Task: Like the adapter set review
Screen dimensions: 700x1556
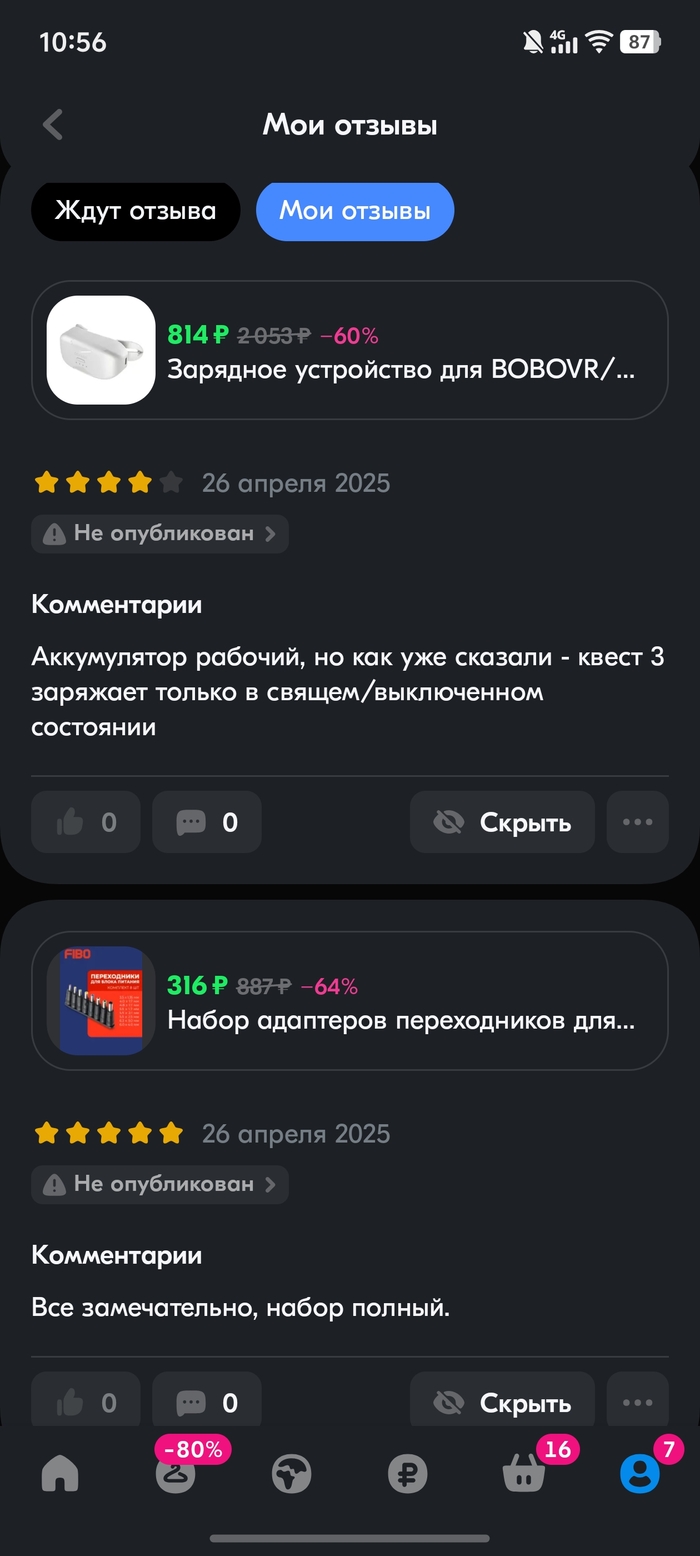Action: [x=86, y=1402]
